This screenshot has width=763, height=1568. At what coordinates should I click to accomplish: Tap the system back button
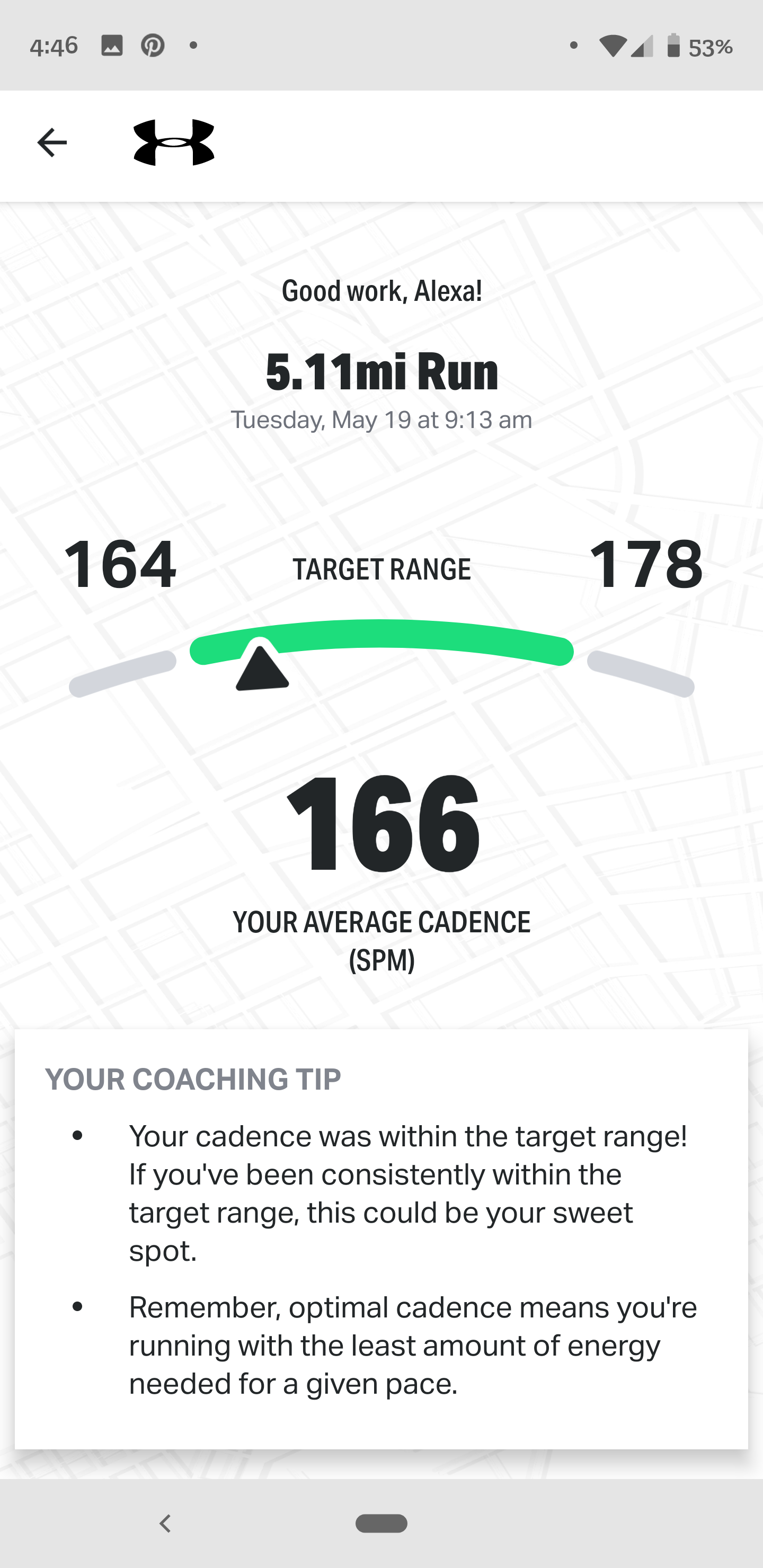(164, 1524)
